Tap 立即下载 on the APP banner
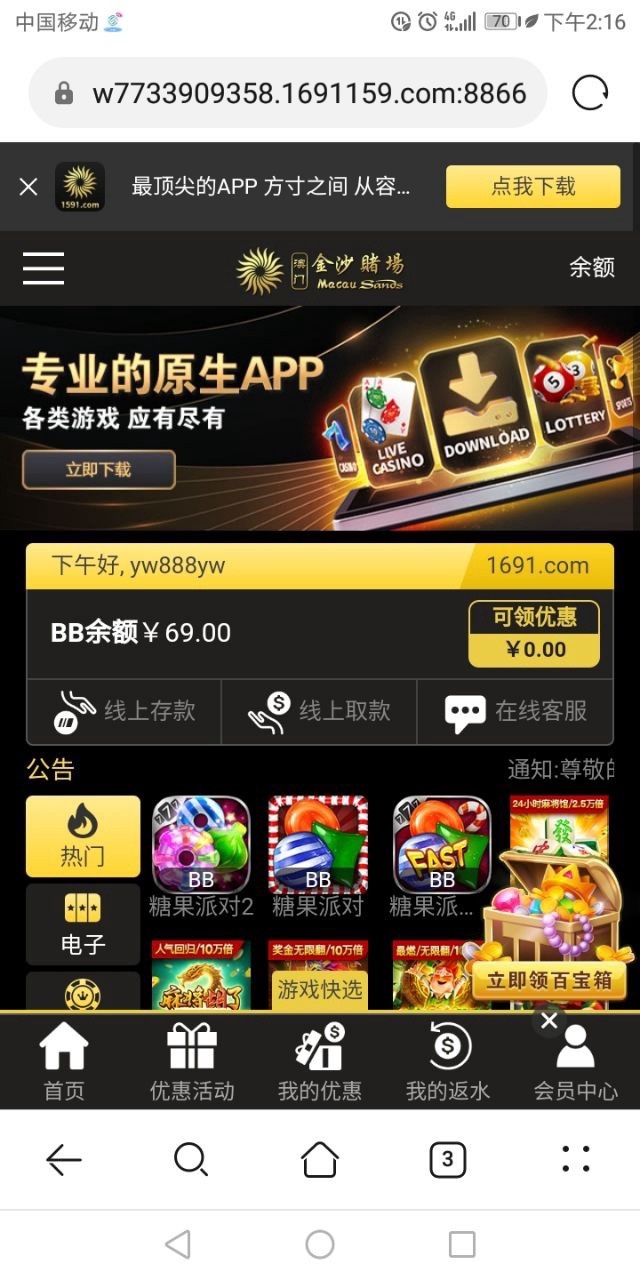640x1280 pixels. point(99,469)
